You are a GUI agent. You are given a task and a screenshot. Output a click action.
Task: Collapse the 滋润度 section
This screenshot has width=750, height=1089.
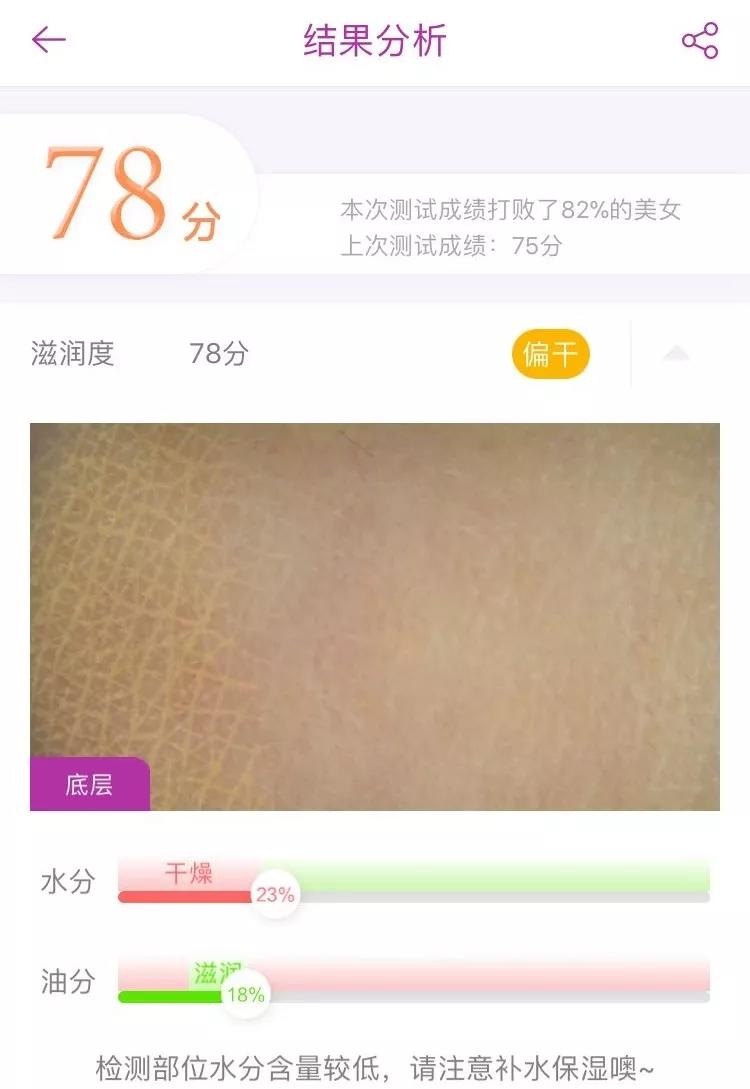tap(676, 353)
